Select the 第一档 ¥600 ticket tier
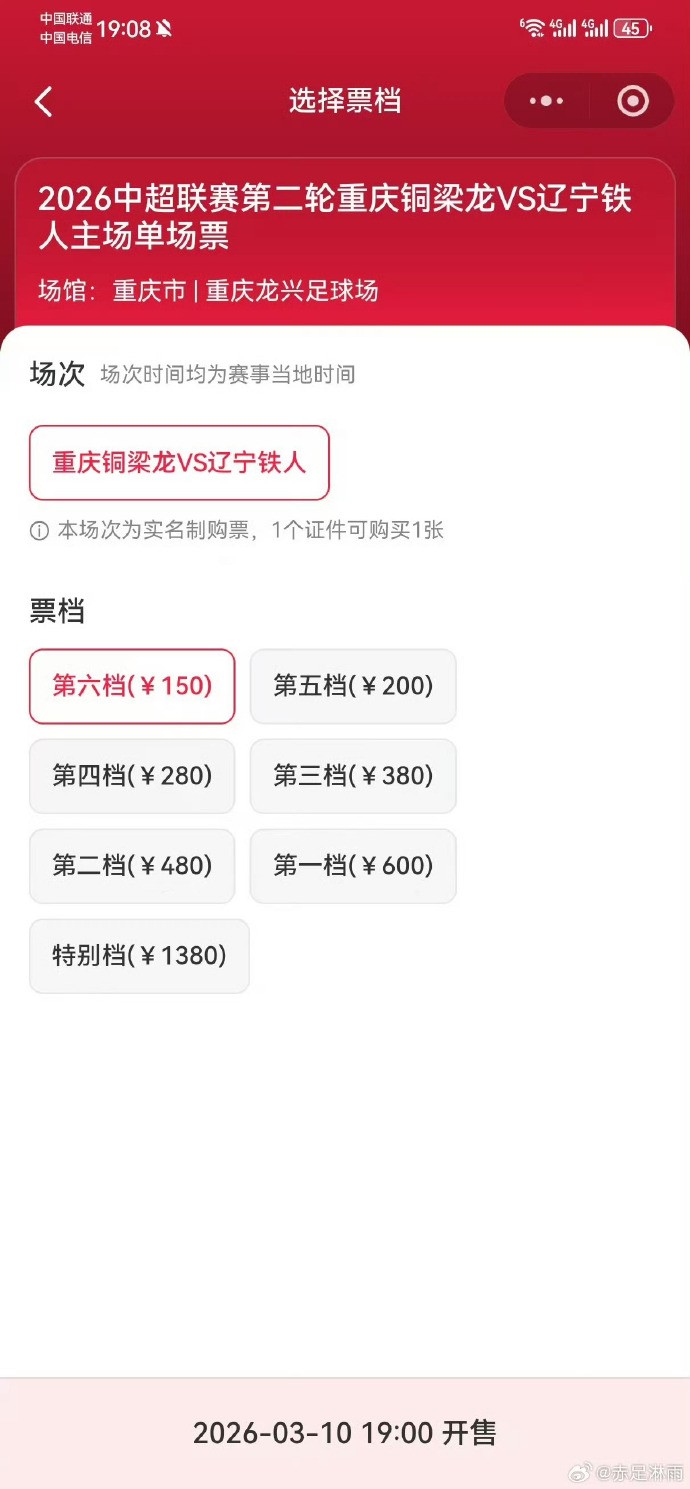Screen dimensions: 690x1489 (353, 866)
